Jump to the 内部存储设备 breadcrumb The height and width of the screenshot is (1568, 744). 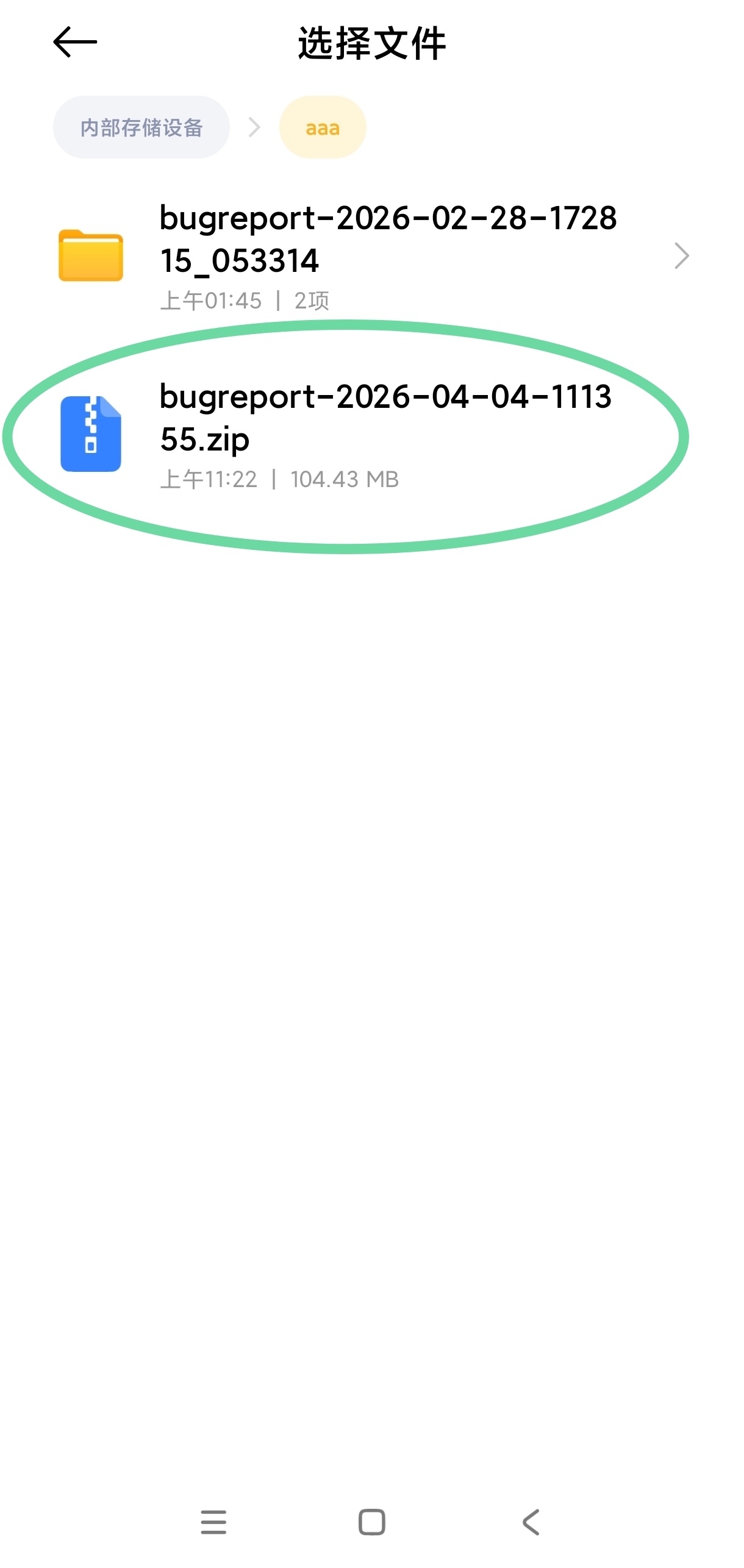click(x=141, y=127)
